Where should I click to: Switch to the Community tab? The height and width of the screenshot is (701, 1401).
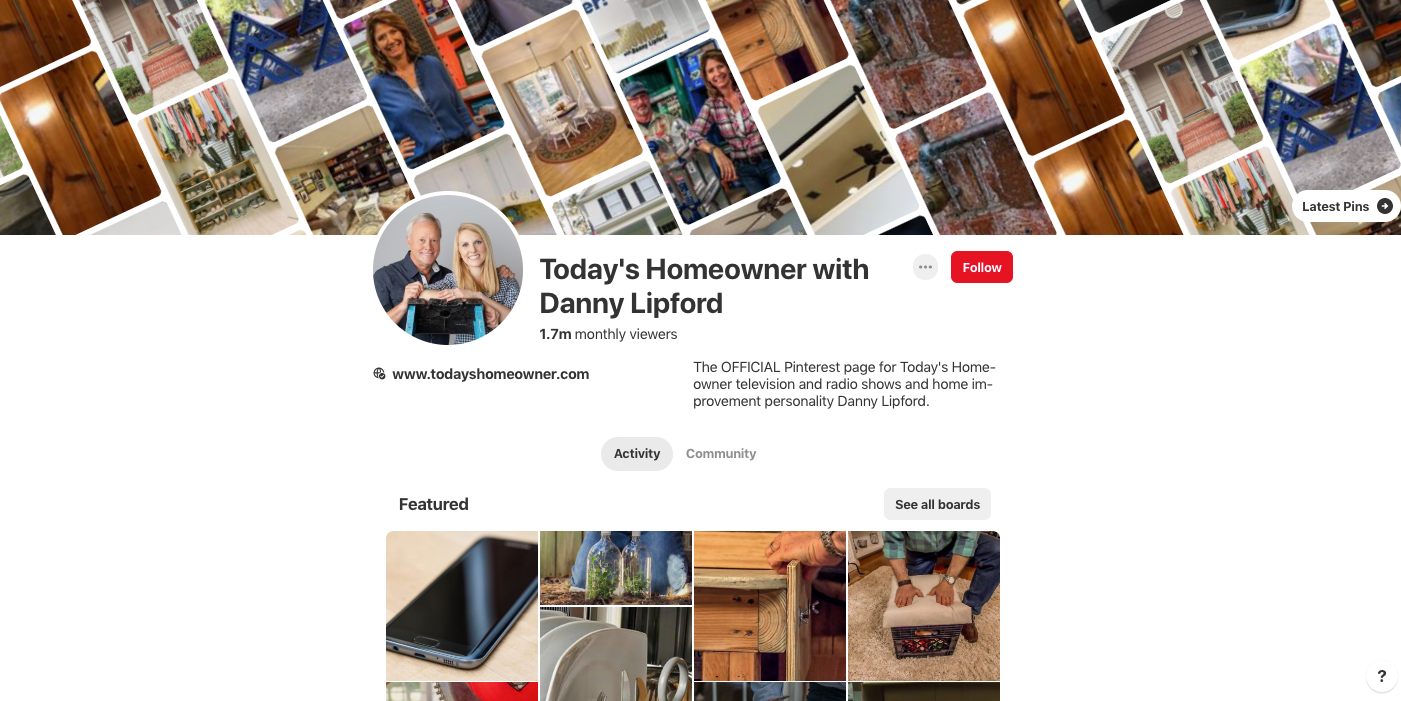coord(720,453)
